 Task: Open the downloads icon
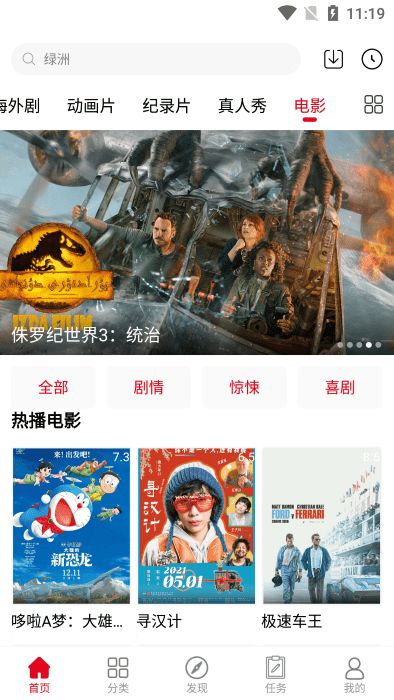(x=333, y=59)
